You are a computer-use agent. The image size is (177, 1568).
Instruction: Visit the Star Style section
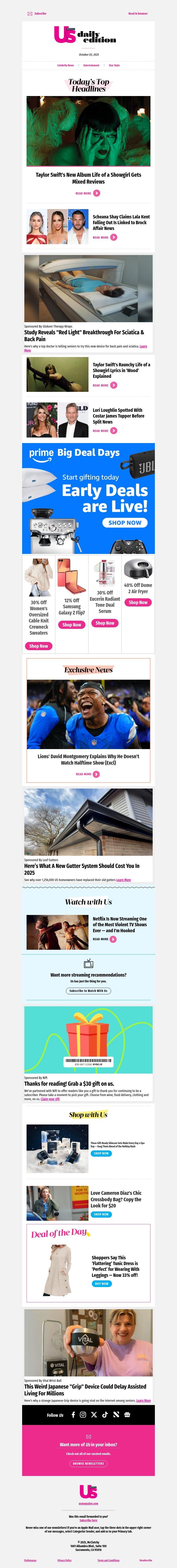pos(114,65)
